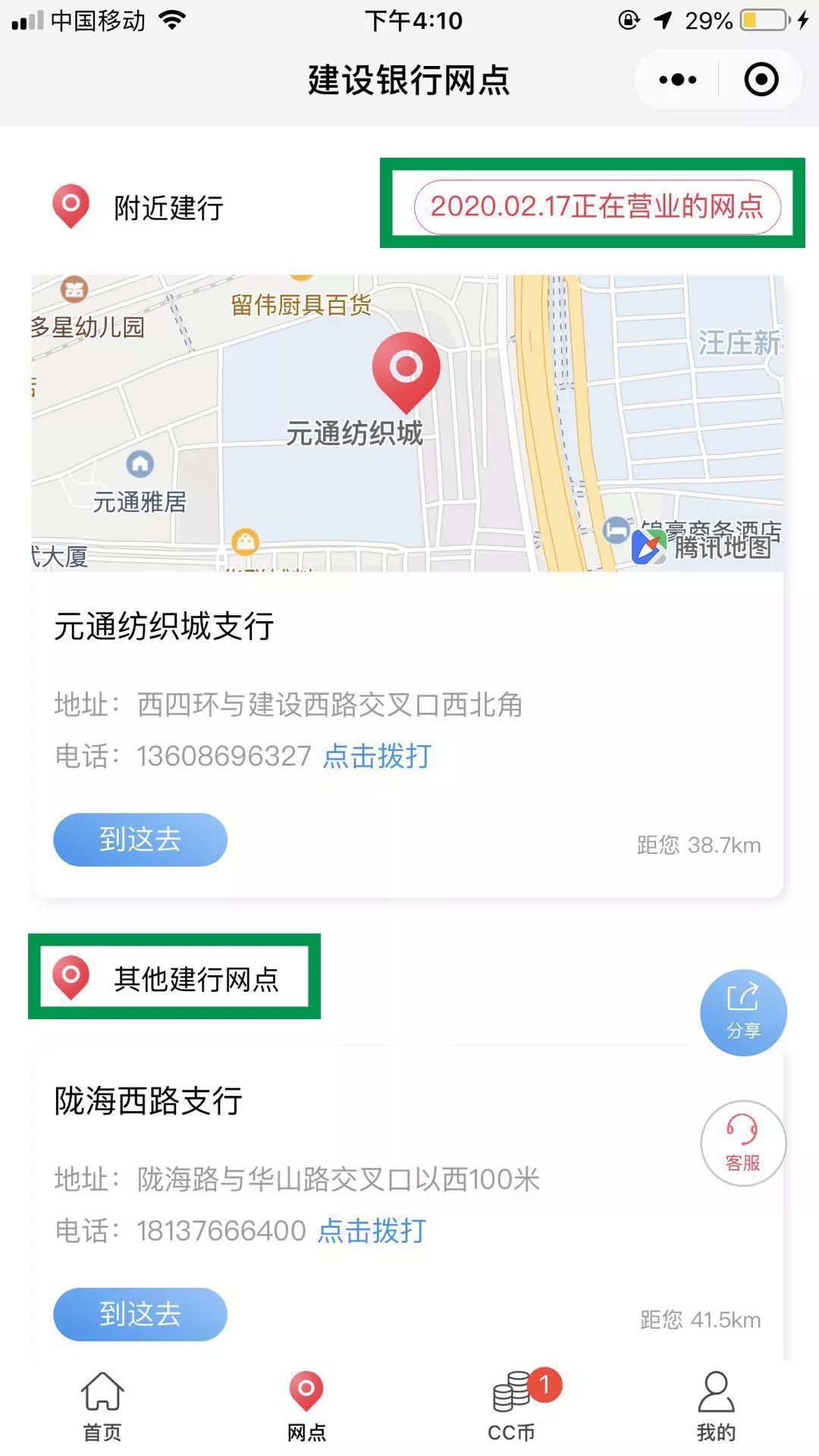
Task: Call 元通纺织城支行 via 点击拨打
Action: click(x=377, y=756)
